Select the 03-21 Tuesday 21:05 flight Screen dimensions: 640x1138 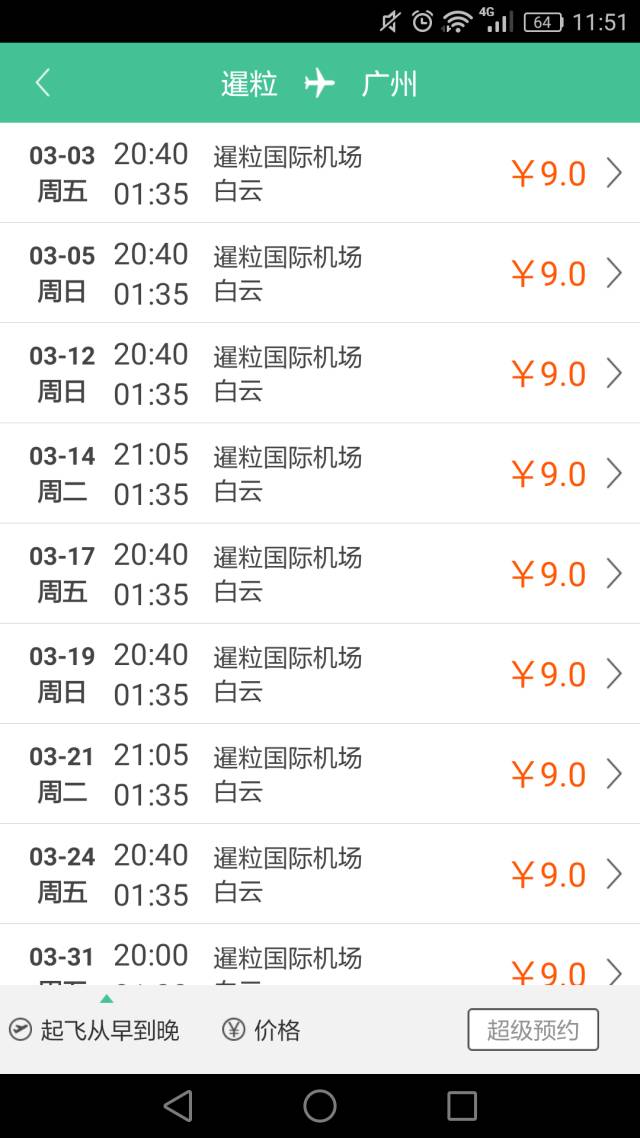pyautogui.click(x=320, y=773)
